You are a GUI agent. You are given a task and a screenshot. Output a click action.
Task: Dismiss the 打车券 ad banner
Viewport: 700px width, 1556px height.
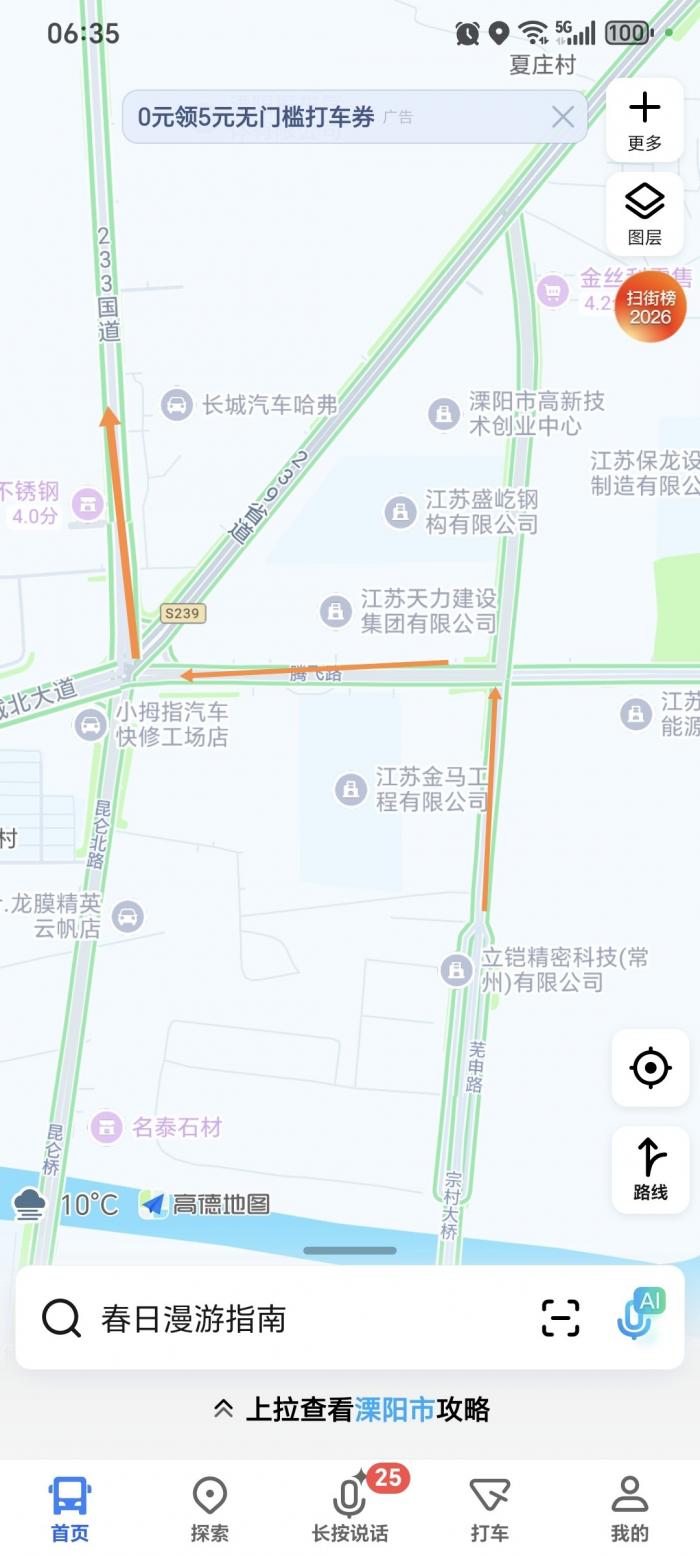(x=563, y=117)
